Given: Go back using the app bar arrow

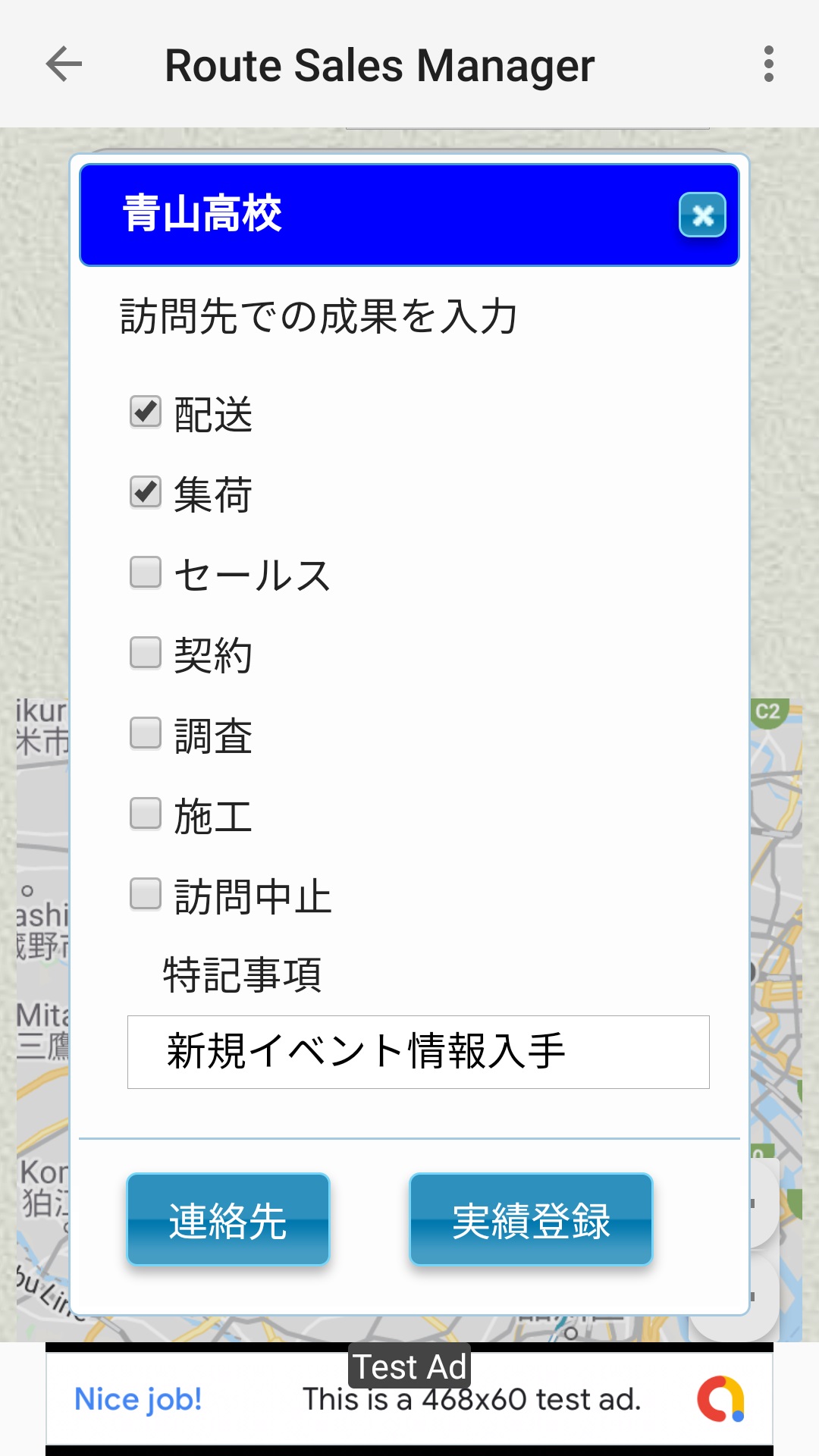Looking at the screenshot, I should click(x=64, y=64).
